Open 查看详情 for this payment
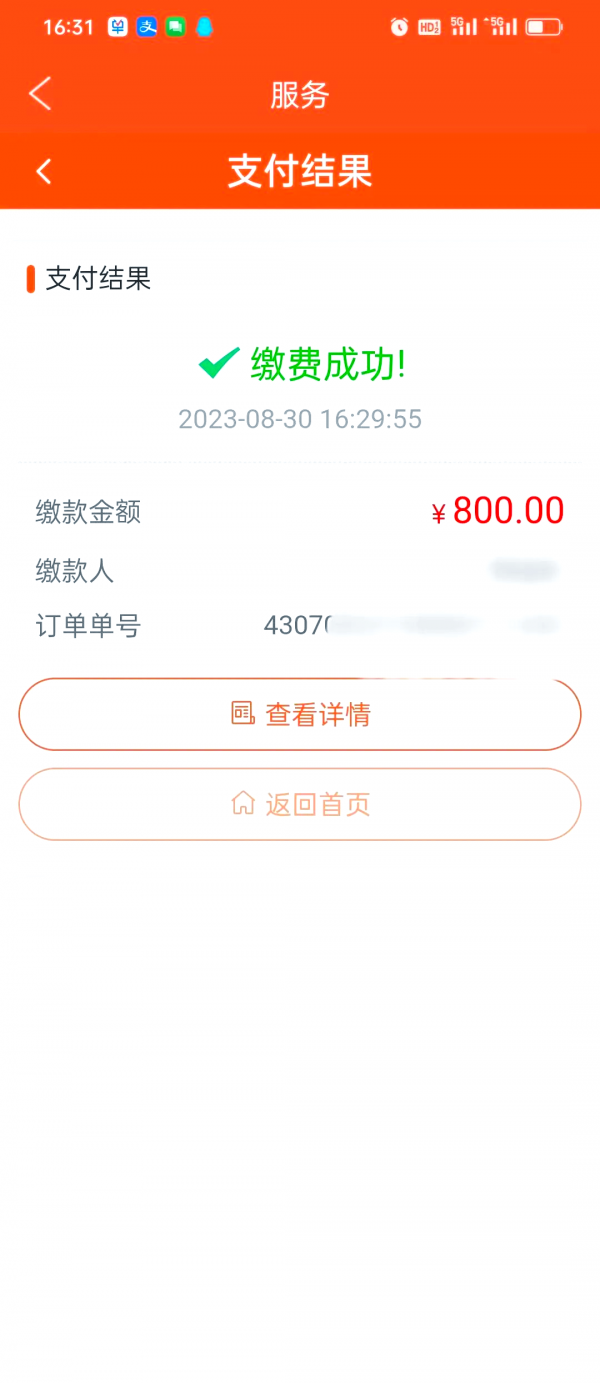600x1383 pixels. point(300,714)
